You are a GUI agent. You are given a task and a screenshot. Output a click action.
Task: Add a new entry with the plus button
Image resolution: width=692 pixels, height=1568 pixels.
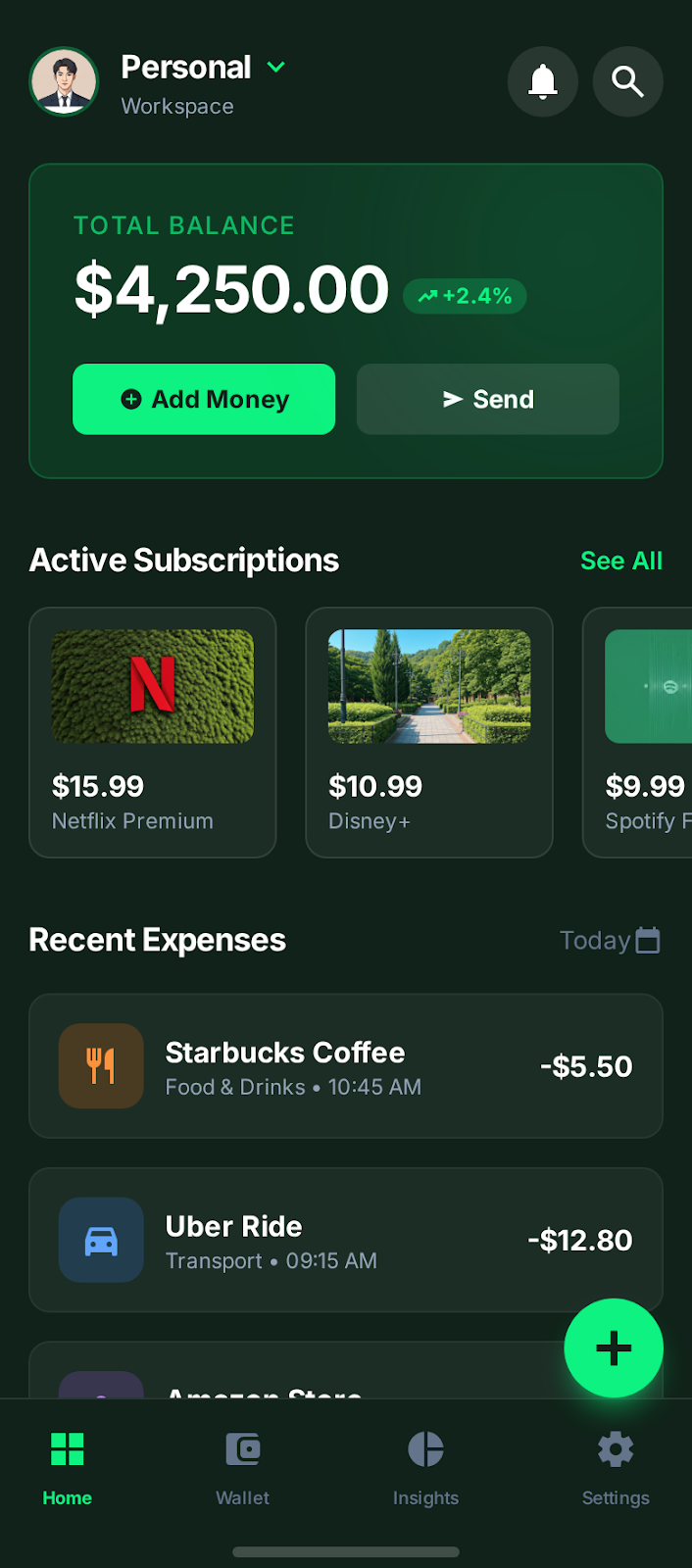click(x=614, y=1347)
